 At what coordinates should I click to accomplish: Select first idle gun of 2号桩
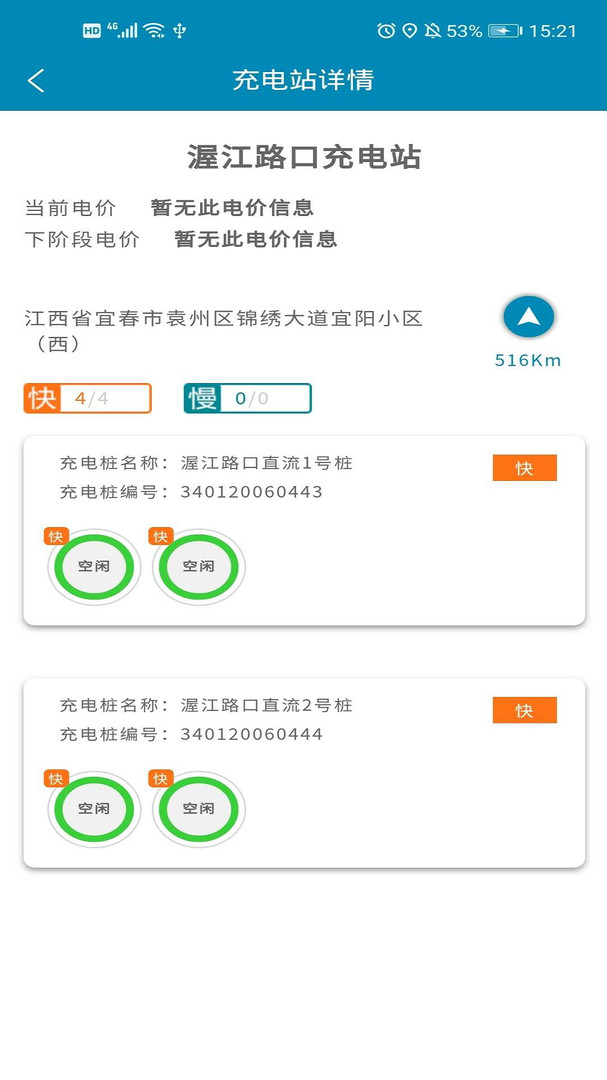tap(94, 808)
